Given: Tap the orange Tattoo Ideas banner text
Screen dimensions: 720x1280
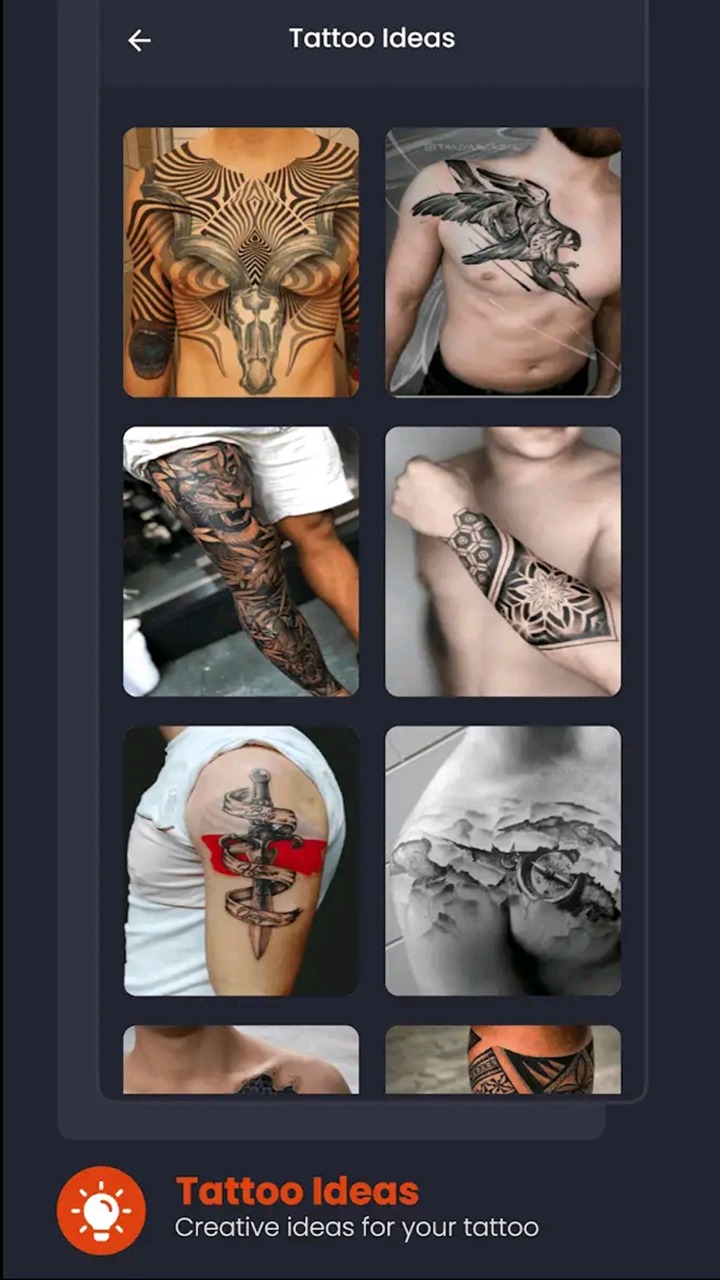Looking at the screenshot, I should (x=297, y=1191).
